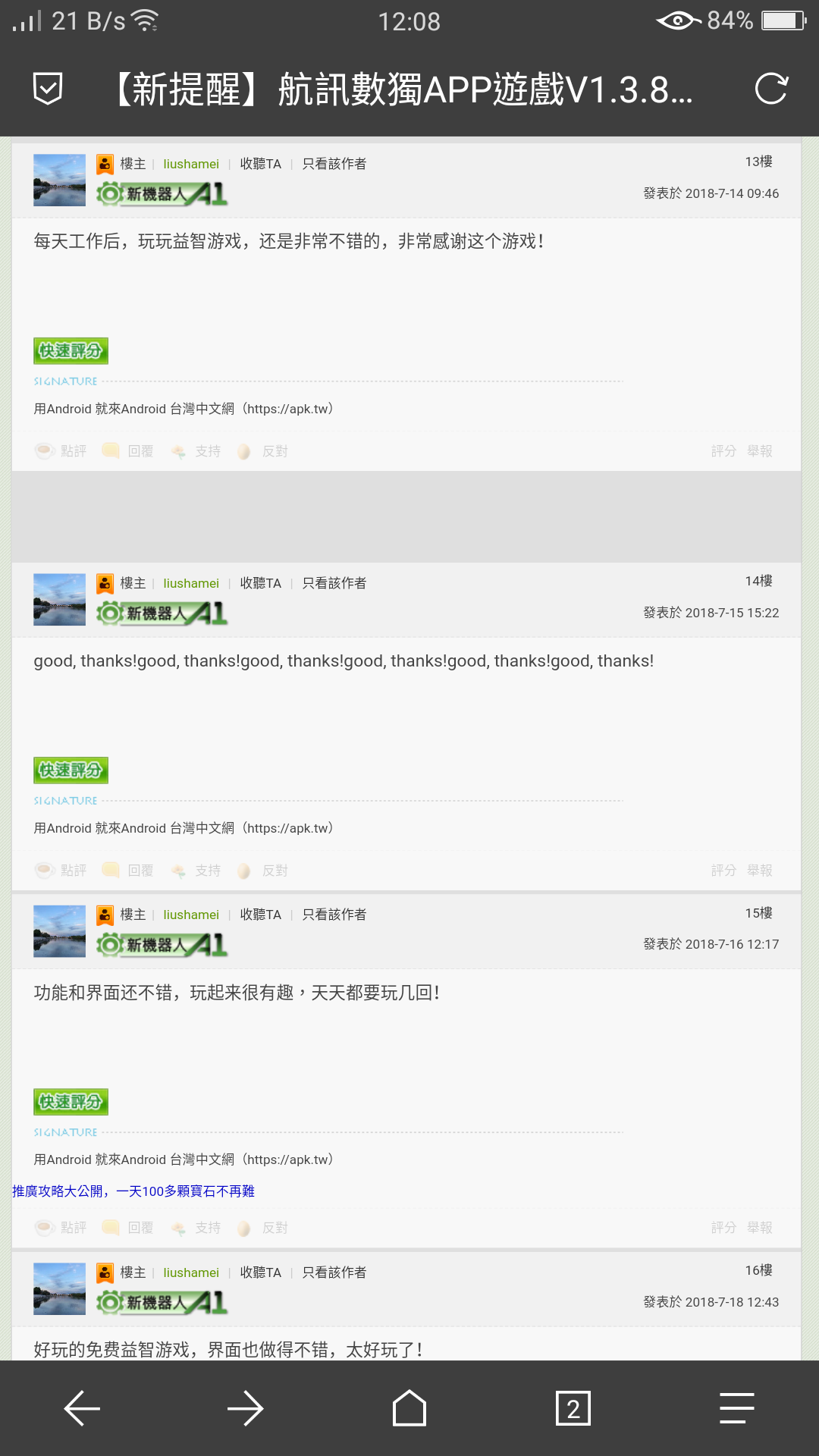
Task: Open the browser menu
Action: [x=736, y=1409]
